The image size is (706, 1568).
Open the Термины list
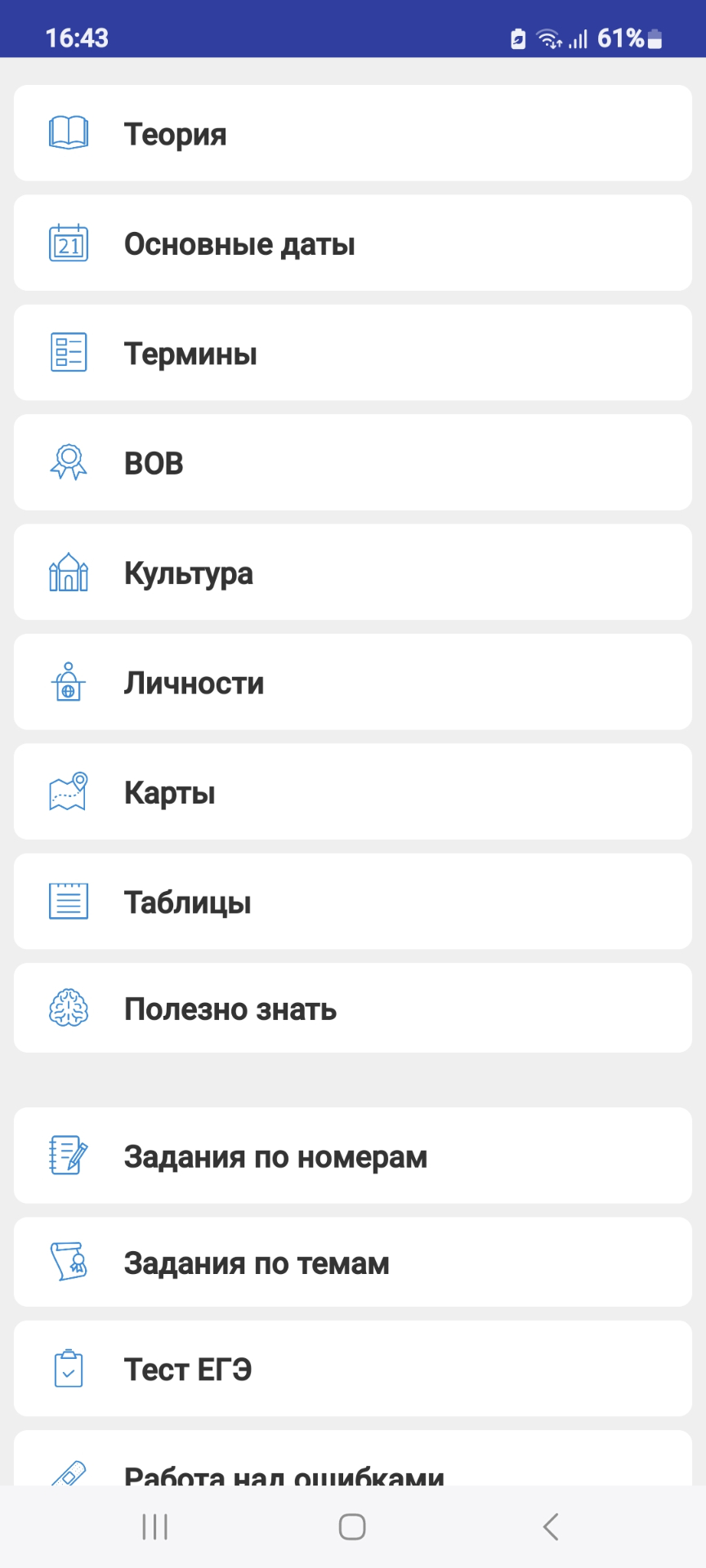(x=352, y=353)
